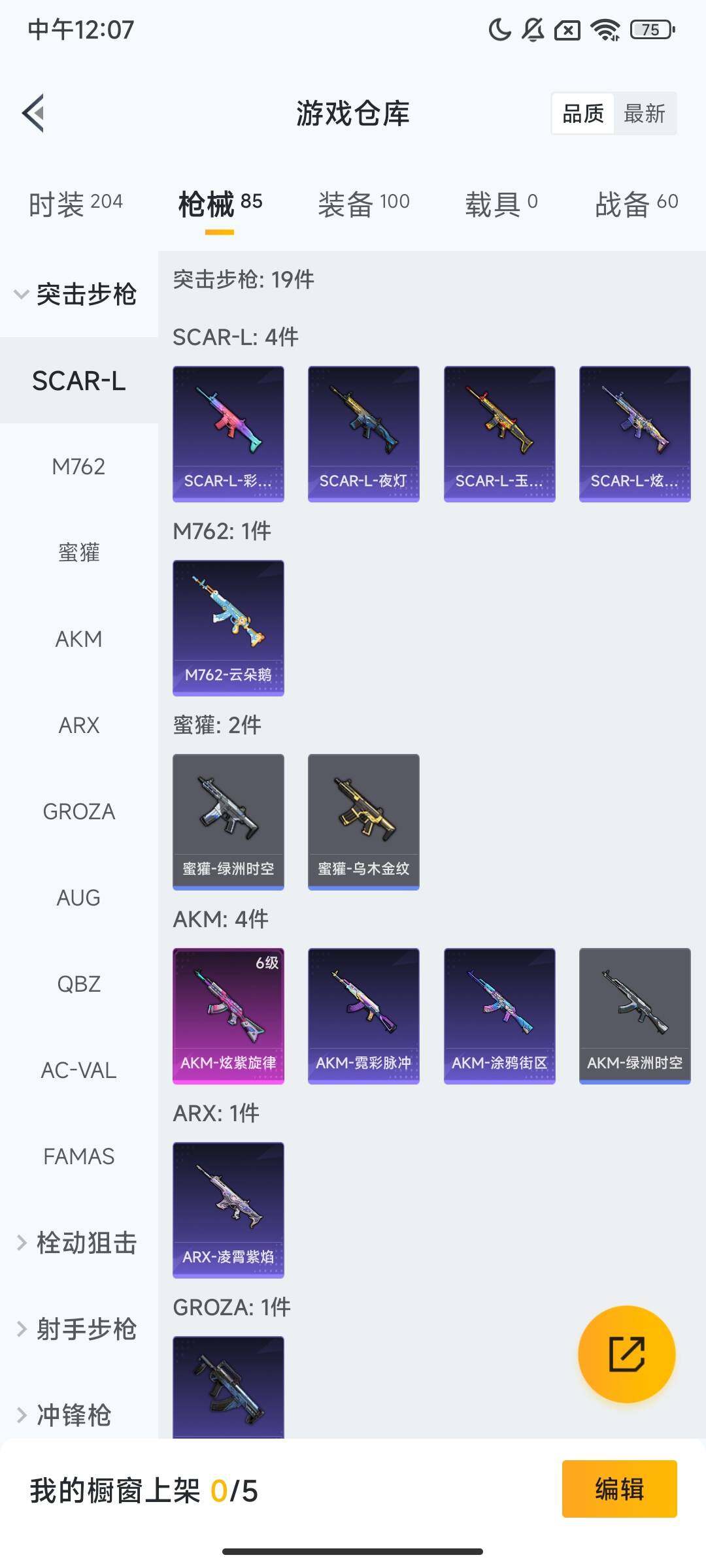View the ARX-凌霄紫焰 skin

point(228,1209)
